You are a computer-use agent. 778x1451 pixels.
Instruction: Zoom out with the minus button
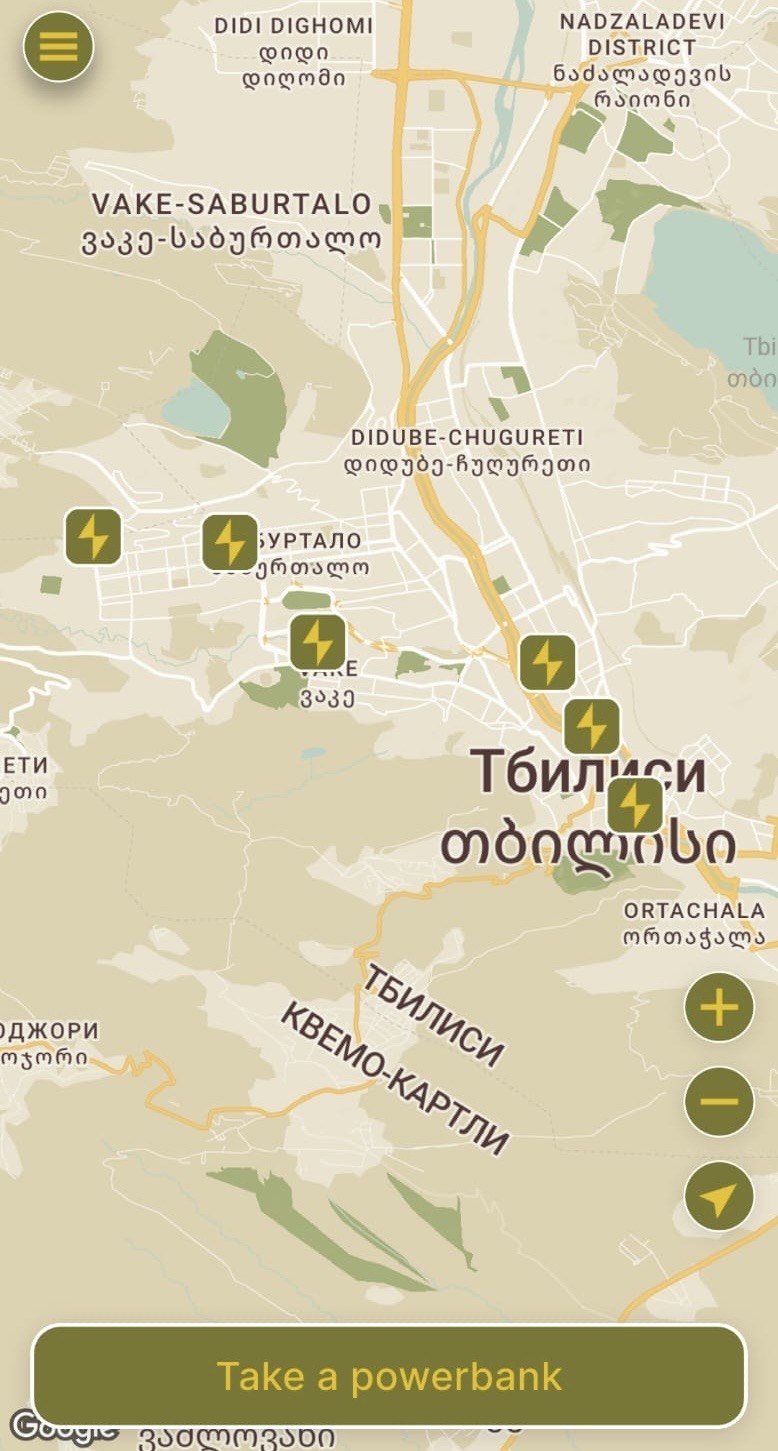(x=718, y=1101)
